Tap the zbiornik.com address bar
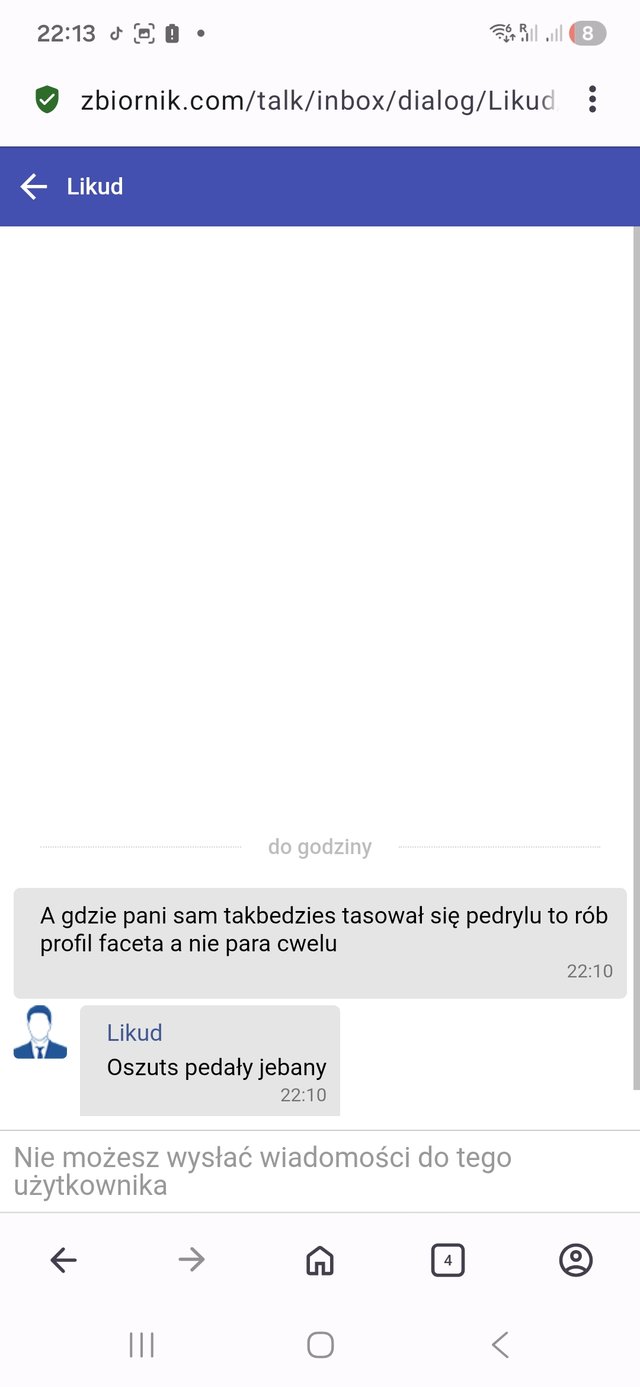This screenshot has width=640, height=1387. [x=317, y=100]
